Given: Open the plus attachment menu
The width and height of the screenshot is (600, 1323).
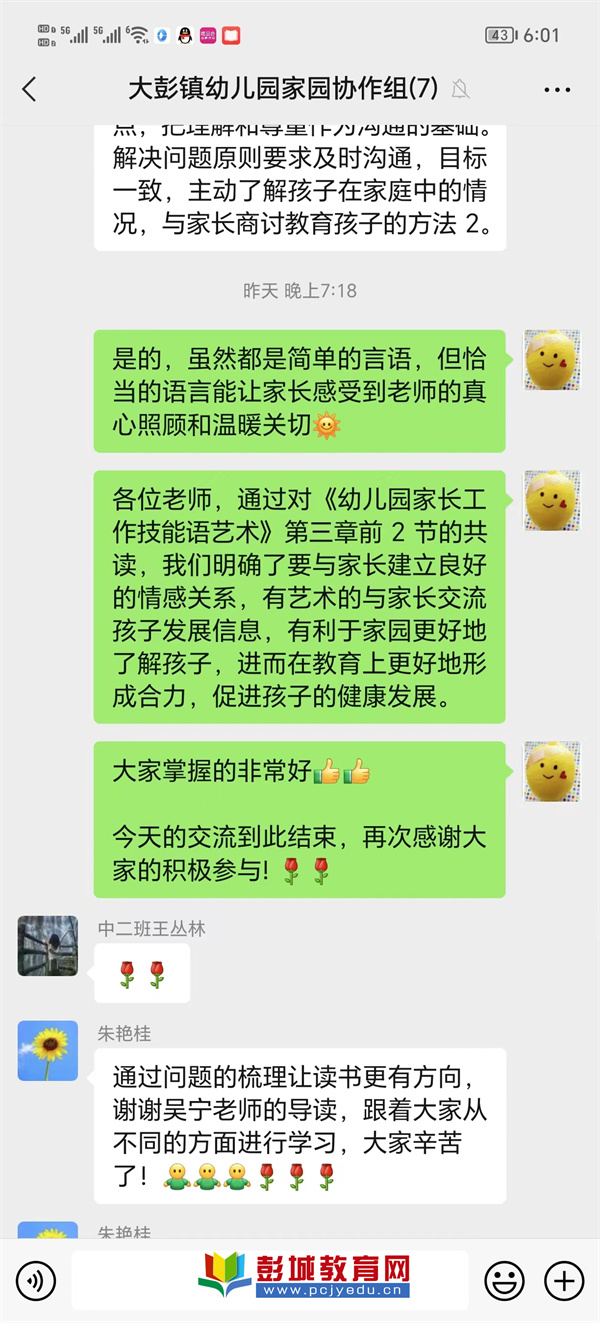Looking at the screenshot, I should pyautogui.click(x=563, y=1280).
